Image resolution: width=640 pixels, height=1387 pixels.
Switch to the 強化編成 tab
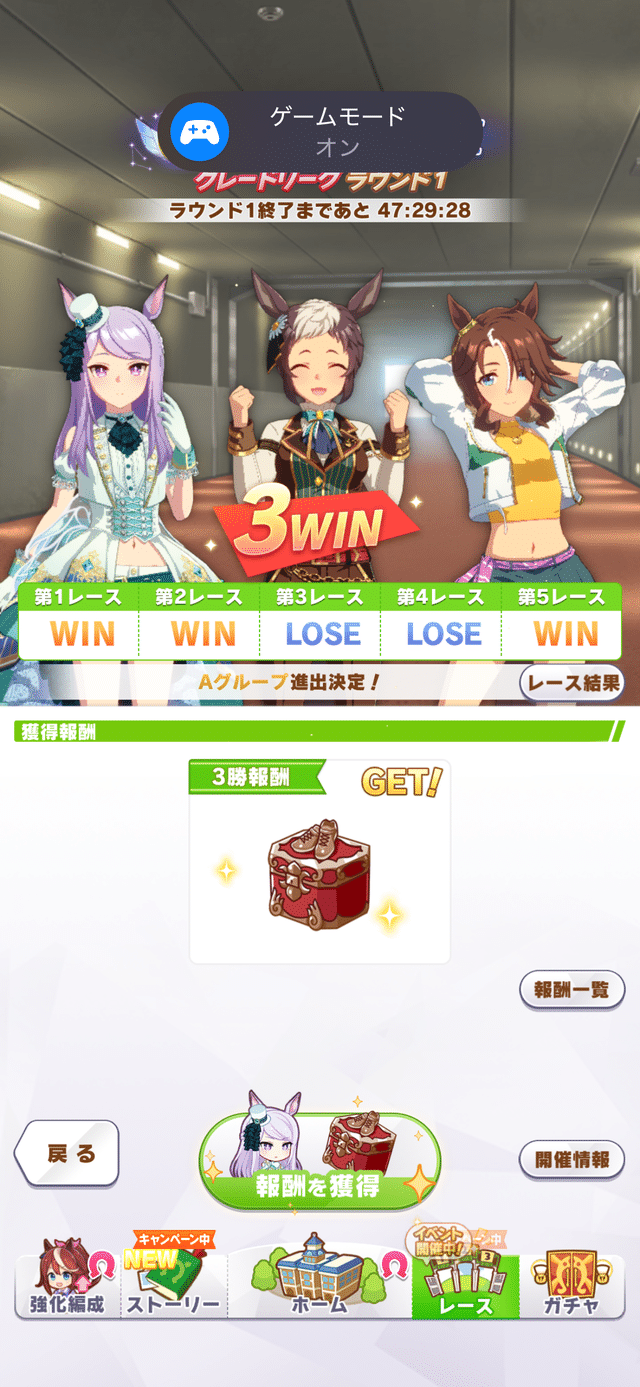click(x=66, y=1285)
